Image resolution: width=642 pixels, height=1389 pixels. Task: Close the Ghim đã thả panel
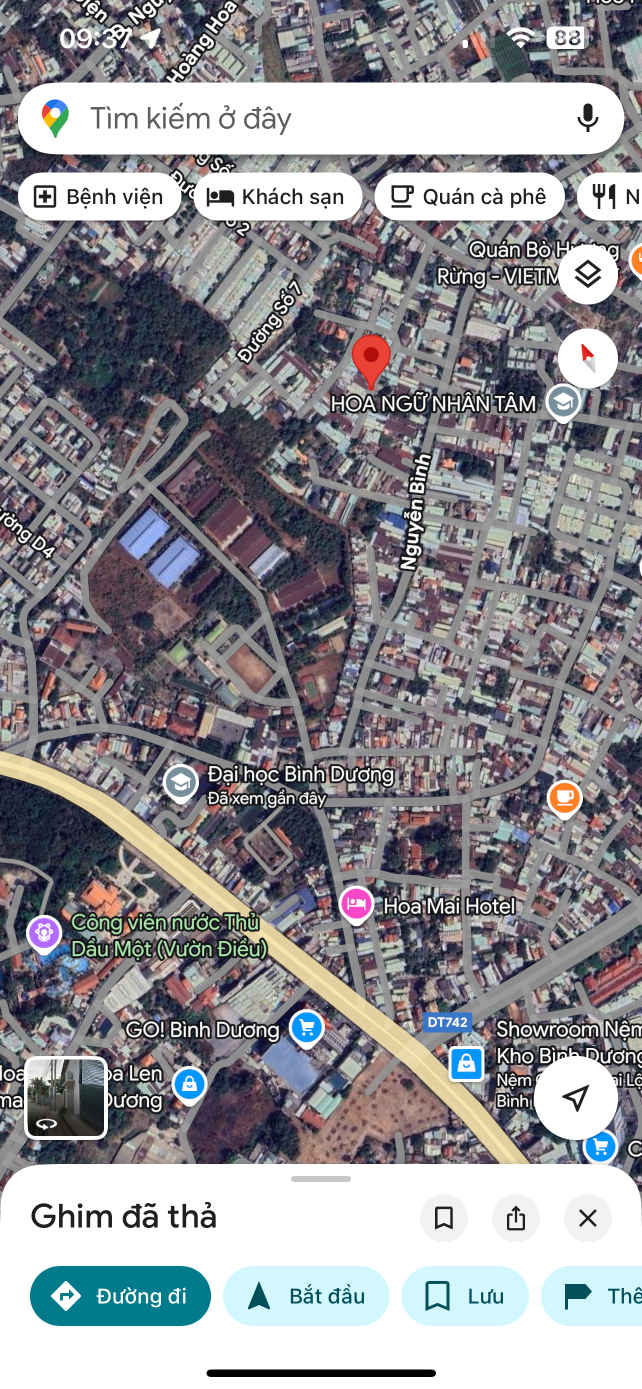point(588,1218)
